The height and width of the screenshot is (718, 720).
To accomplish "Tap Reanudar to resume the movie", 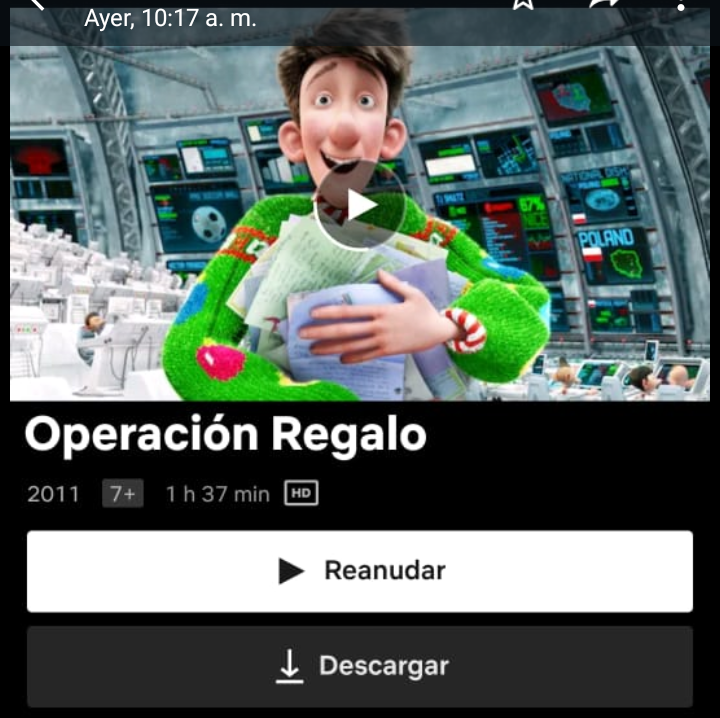I will point(360,571).
